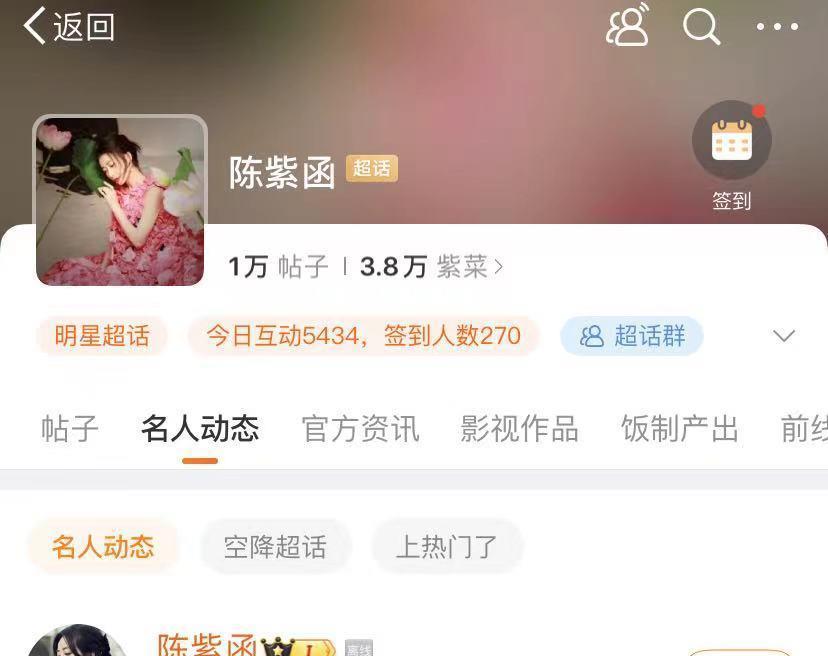Open the 影视作品 tab
The height and width of the screenshot is (656, 828).
[519, 429]
